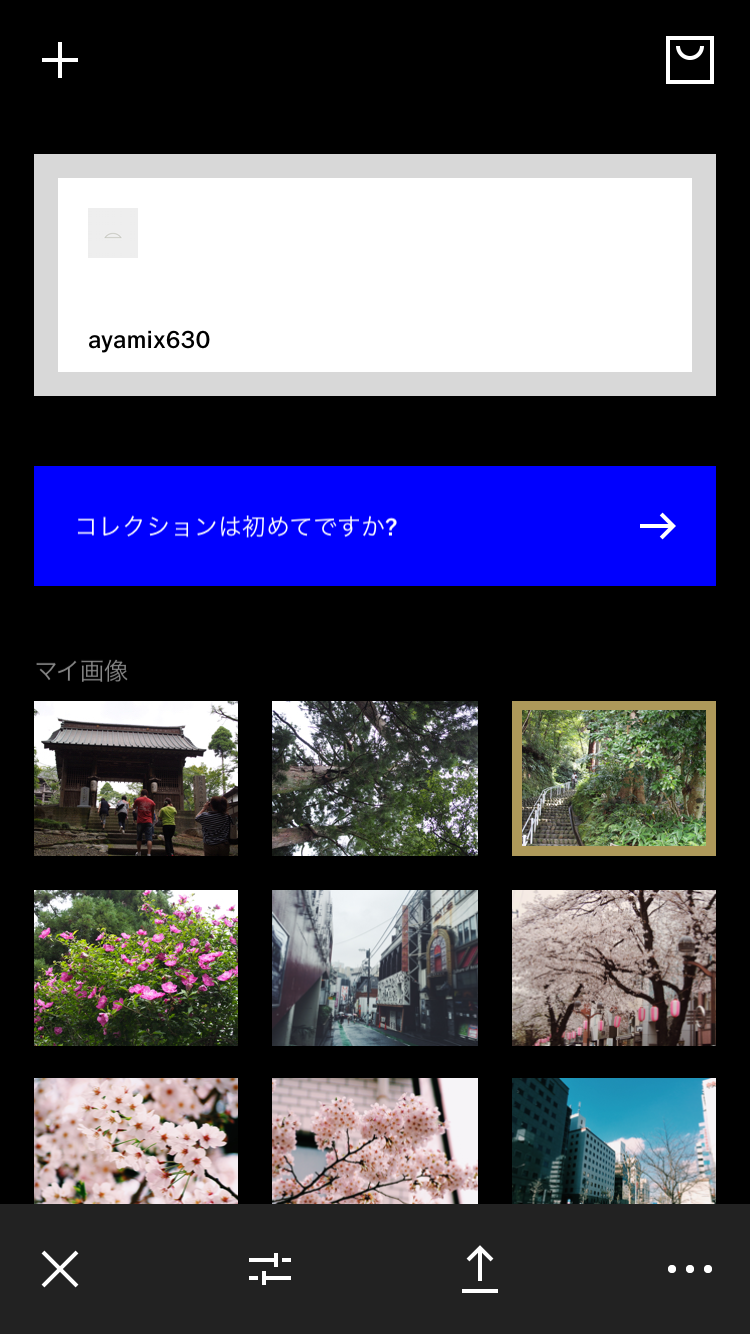Open the temple gate photo
The width and height of the screenshot is (750, 1334).
(136, 778)
